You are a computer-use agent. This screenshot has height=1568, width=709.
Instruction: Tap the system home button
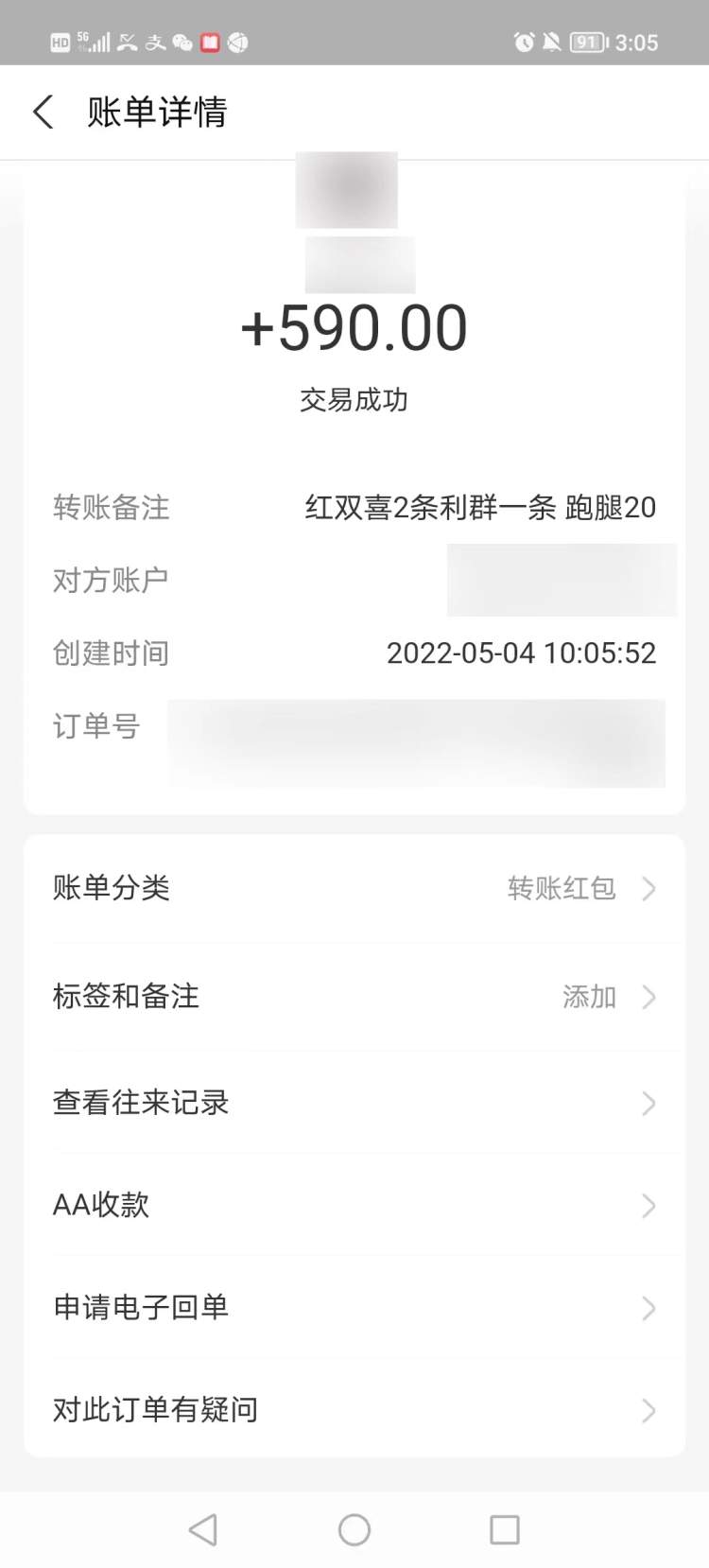coord(354,1529)
